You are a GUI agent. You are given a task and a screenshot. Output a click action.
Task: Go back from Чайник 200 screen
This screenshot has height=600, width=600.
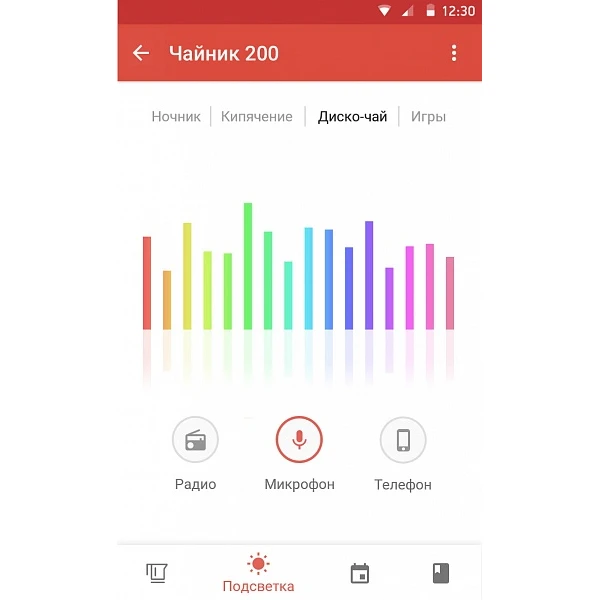tap(141, 53)
